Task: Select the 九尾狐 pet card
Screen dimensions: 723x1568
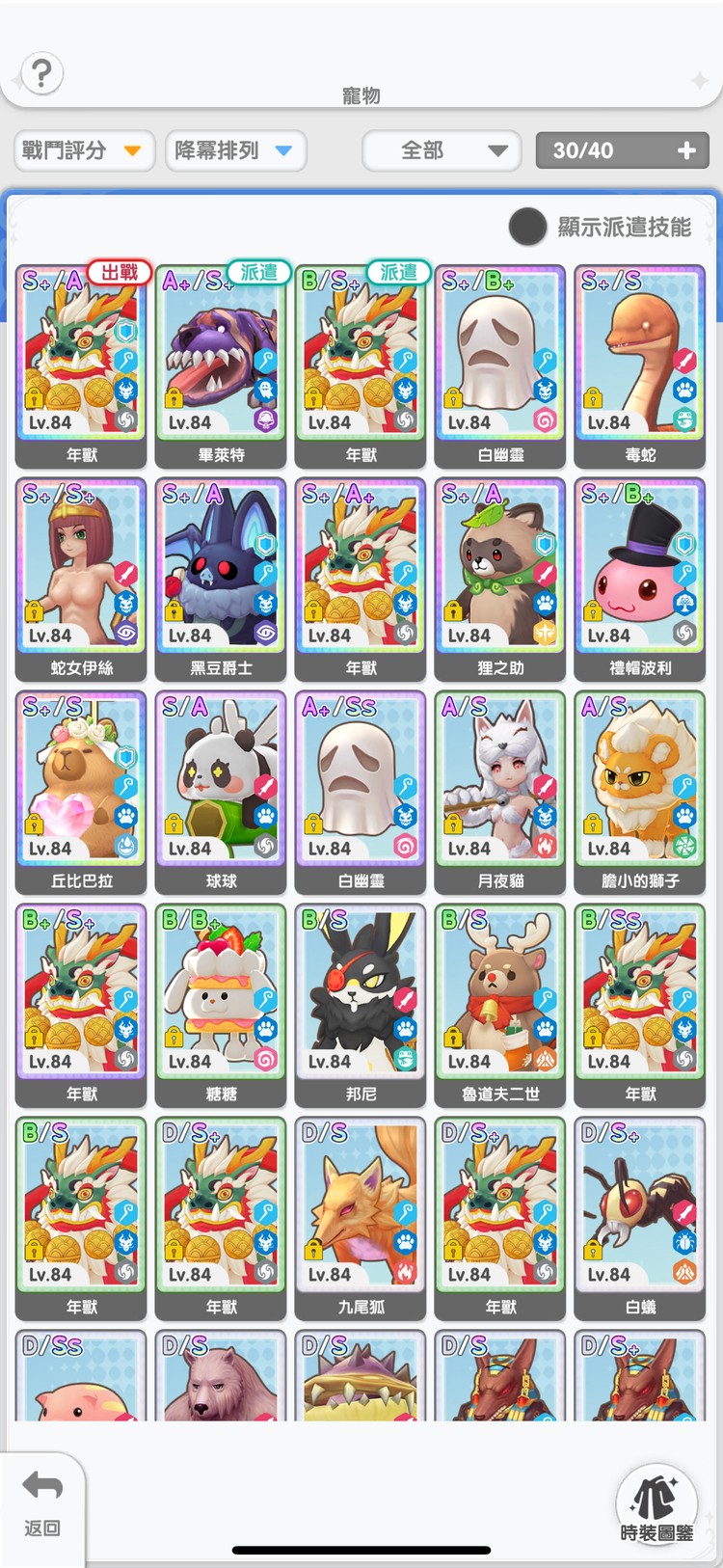Action: tap(361, 1218)
